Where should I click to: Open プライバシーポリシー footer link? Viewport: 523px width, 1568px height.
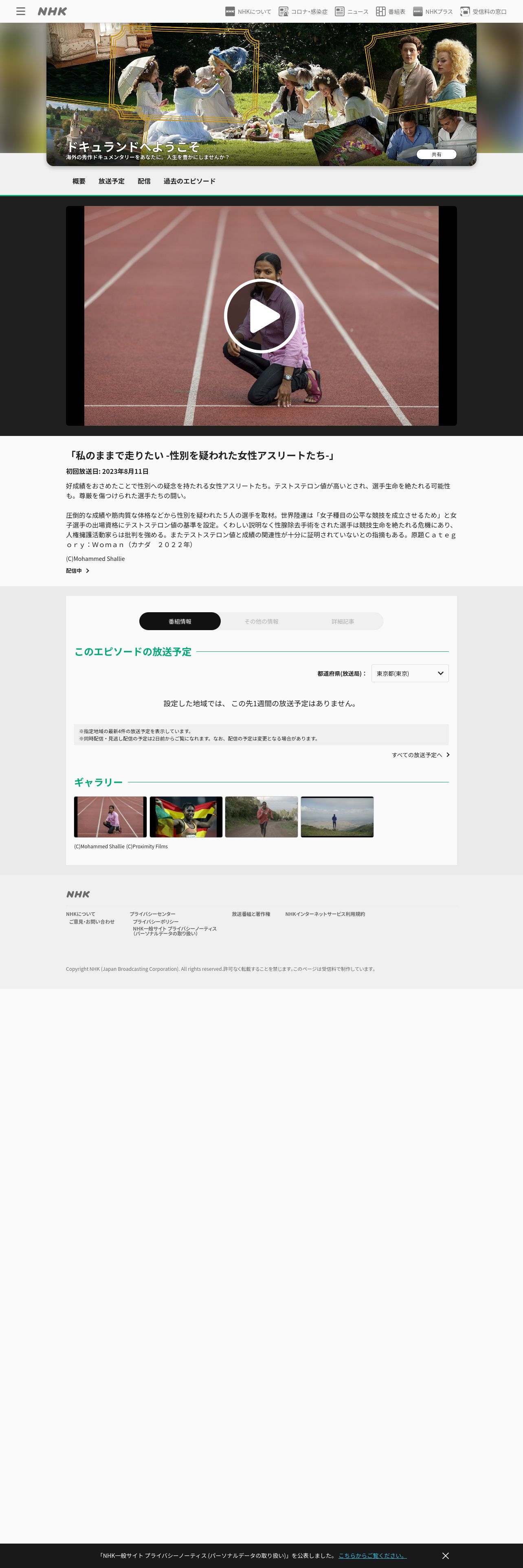tap(156, 922)
